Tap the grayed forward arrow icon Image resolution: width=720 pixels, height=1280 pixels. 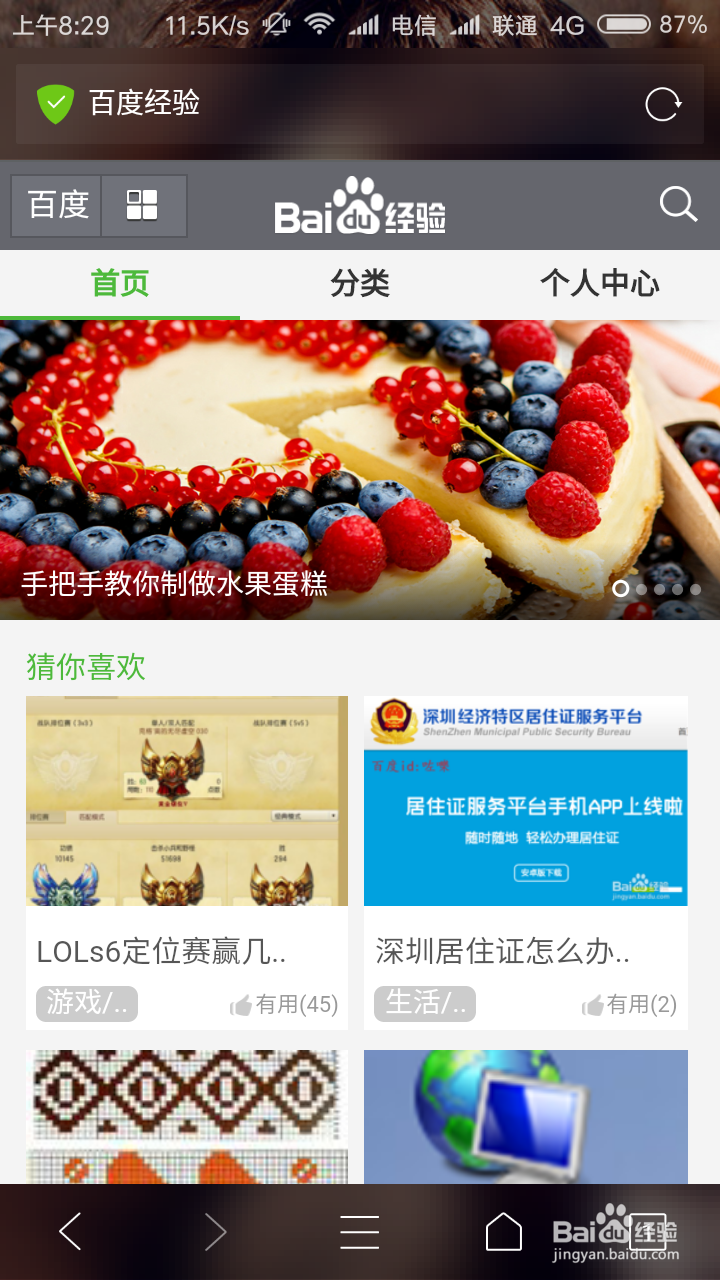[x=213, y=1232]
